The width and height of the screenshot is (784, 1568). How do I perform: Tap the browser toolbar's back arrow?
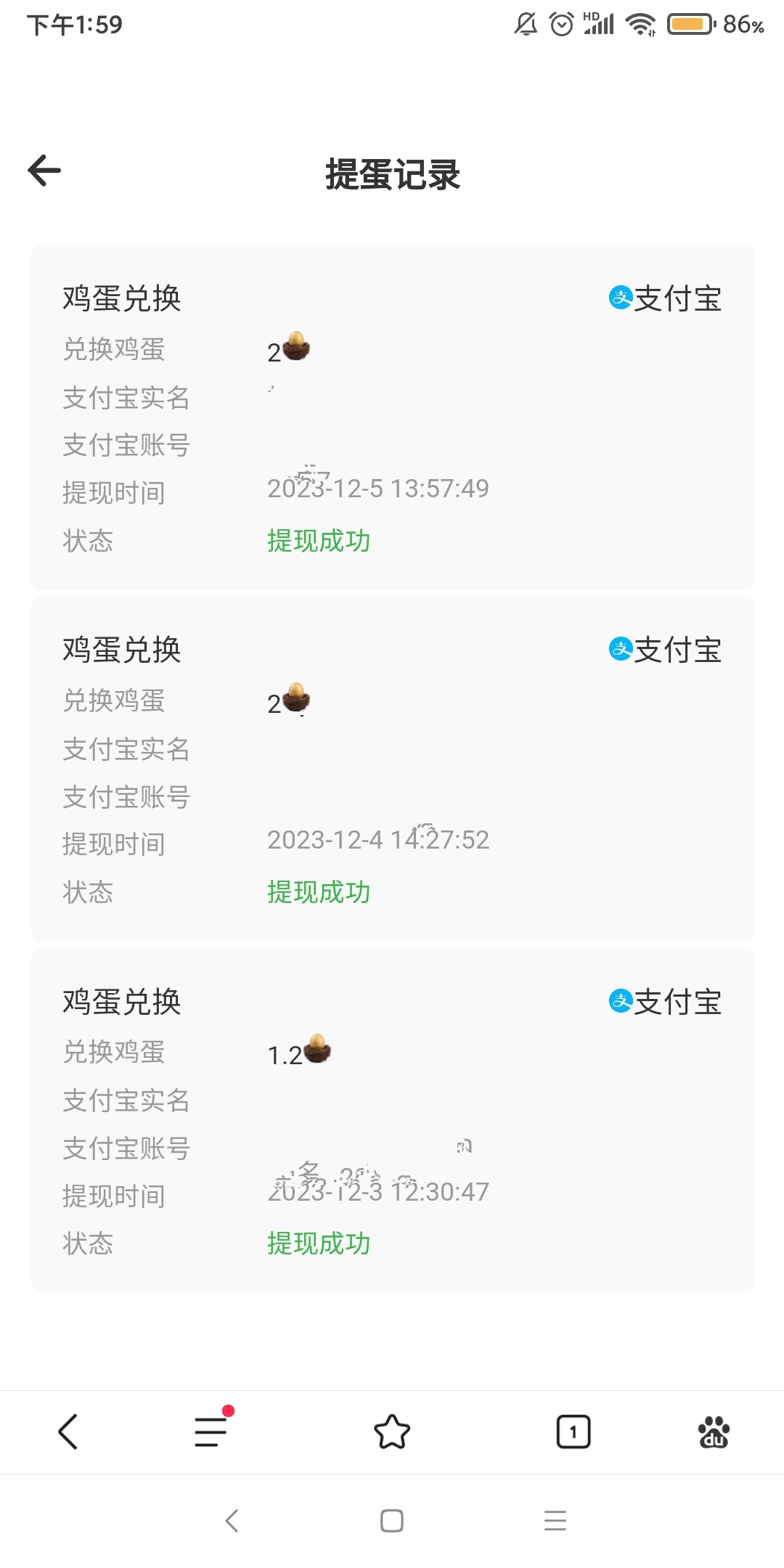[68, 1432]
